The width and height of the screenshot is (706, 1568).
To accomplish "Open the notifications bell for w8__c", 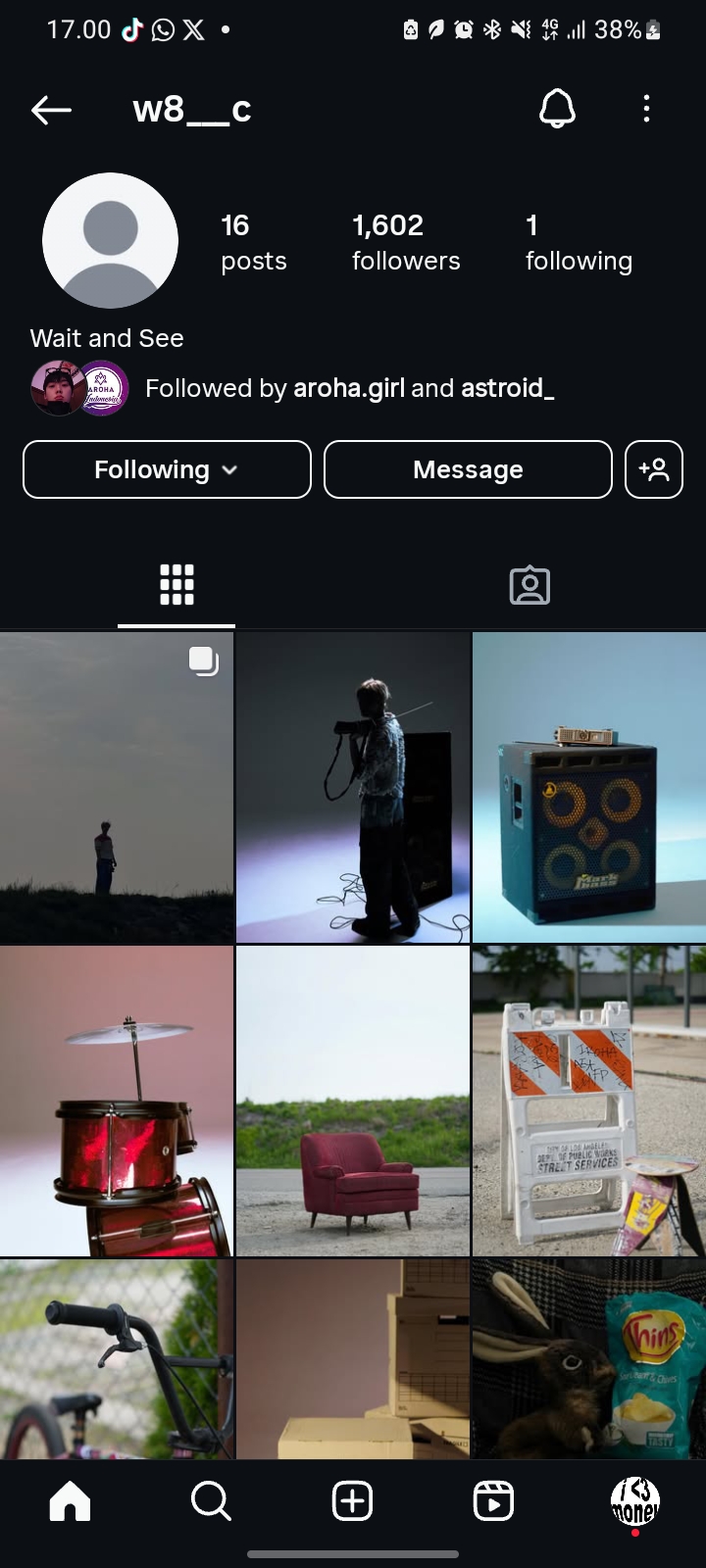I will [557, 109].
